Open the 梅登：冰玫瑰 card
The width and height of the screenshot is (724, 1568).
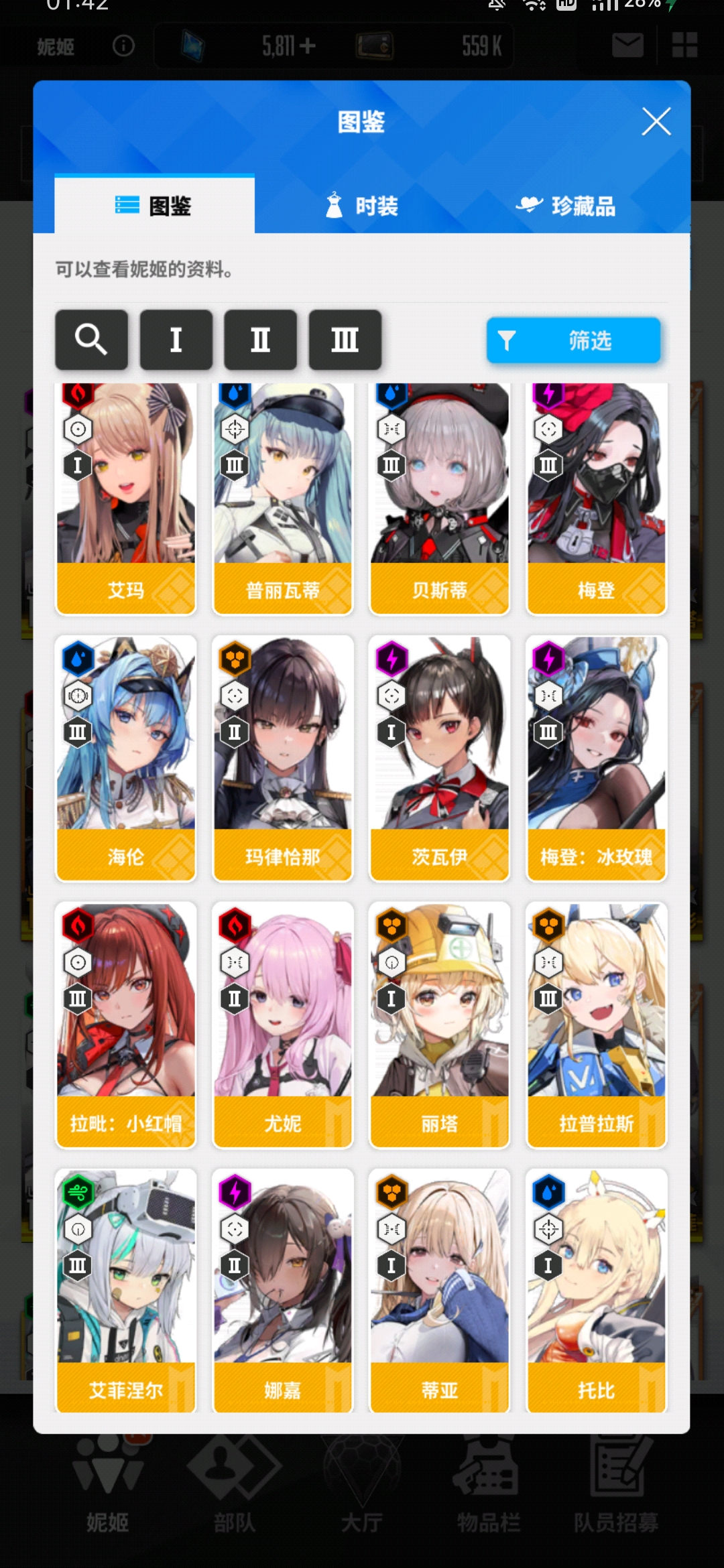(x=596, y=757)
